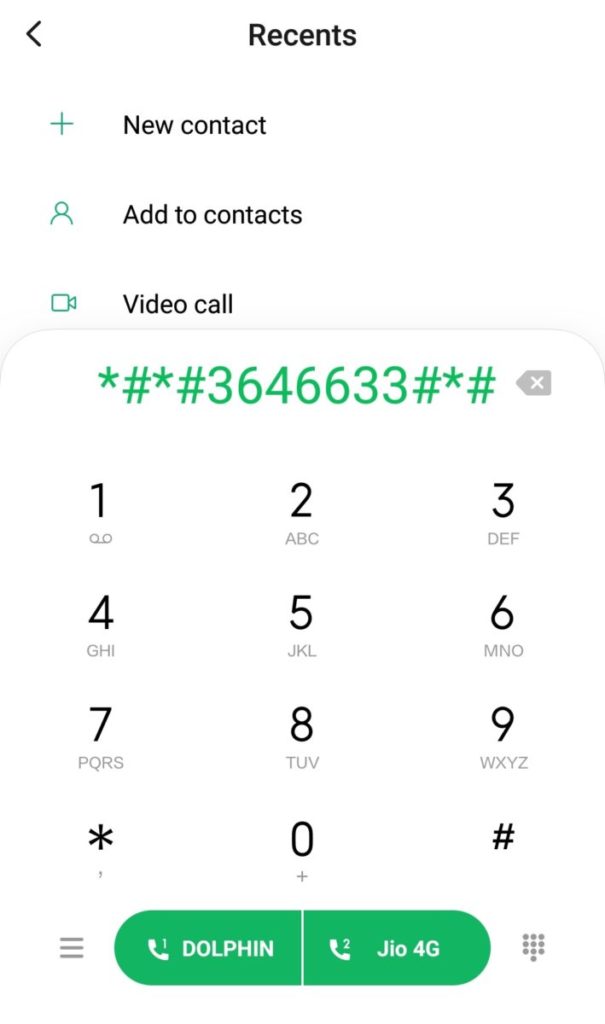Create a new contact
Image resolution: width=605 pixels, height=1024 pixels.
tap(194, 125)
